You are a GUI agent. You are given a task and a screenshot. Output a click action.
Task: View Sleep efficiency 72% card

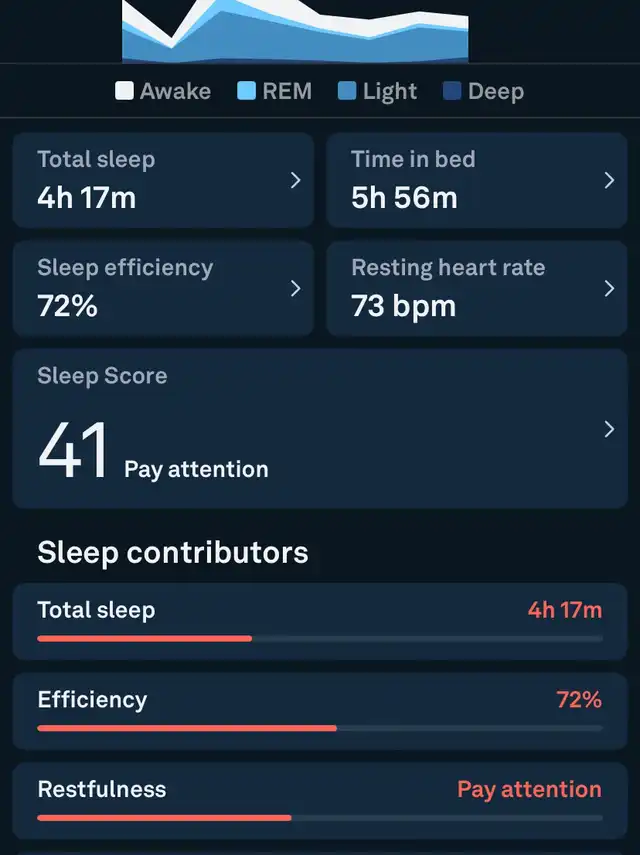tap(163, 288)
